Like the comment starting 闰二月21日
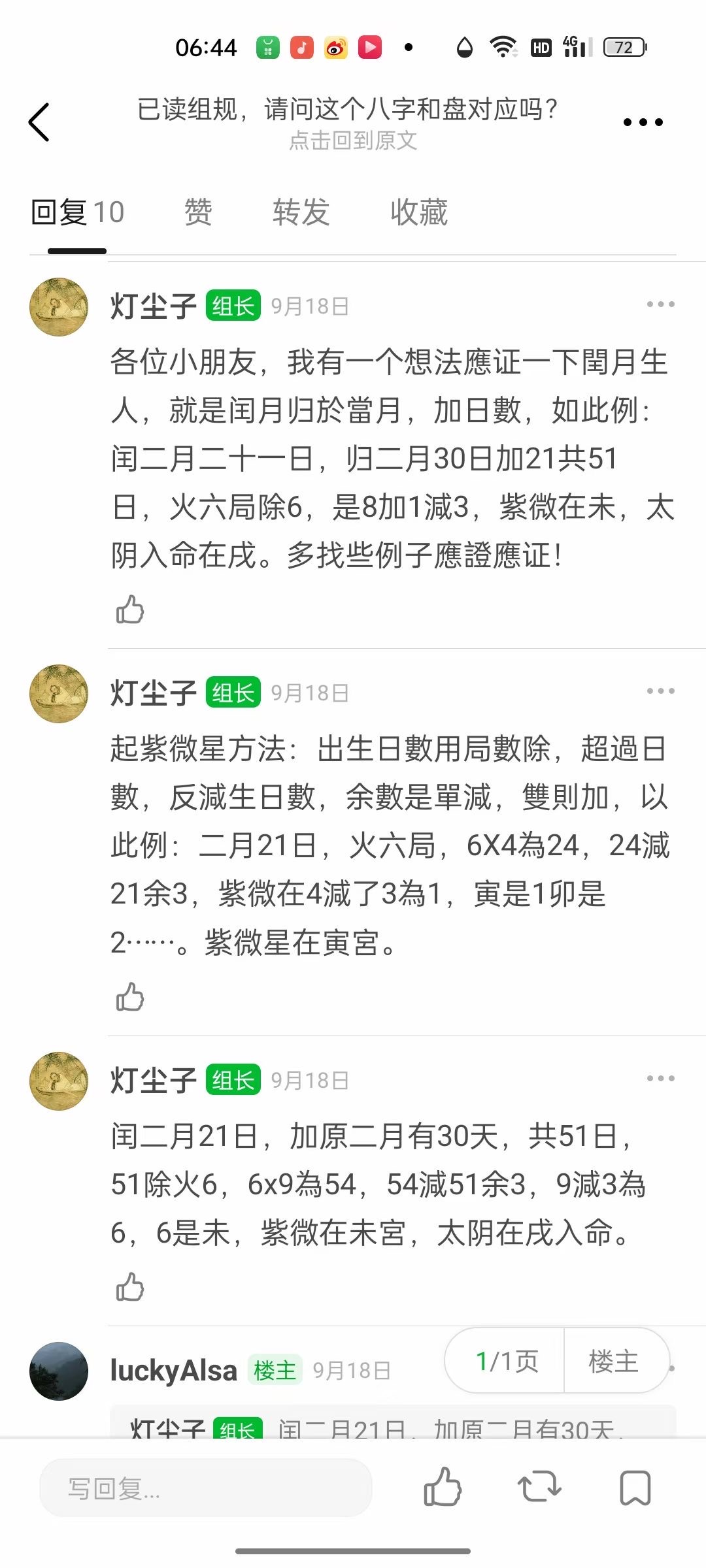This screenshot has height=1568, width=706. pos(129,1287)
